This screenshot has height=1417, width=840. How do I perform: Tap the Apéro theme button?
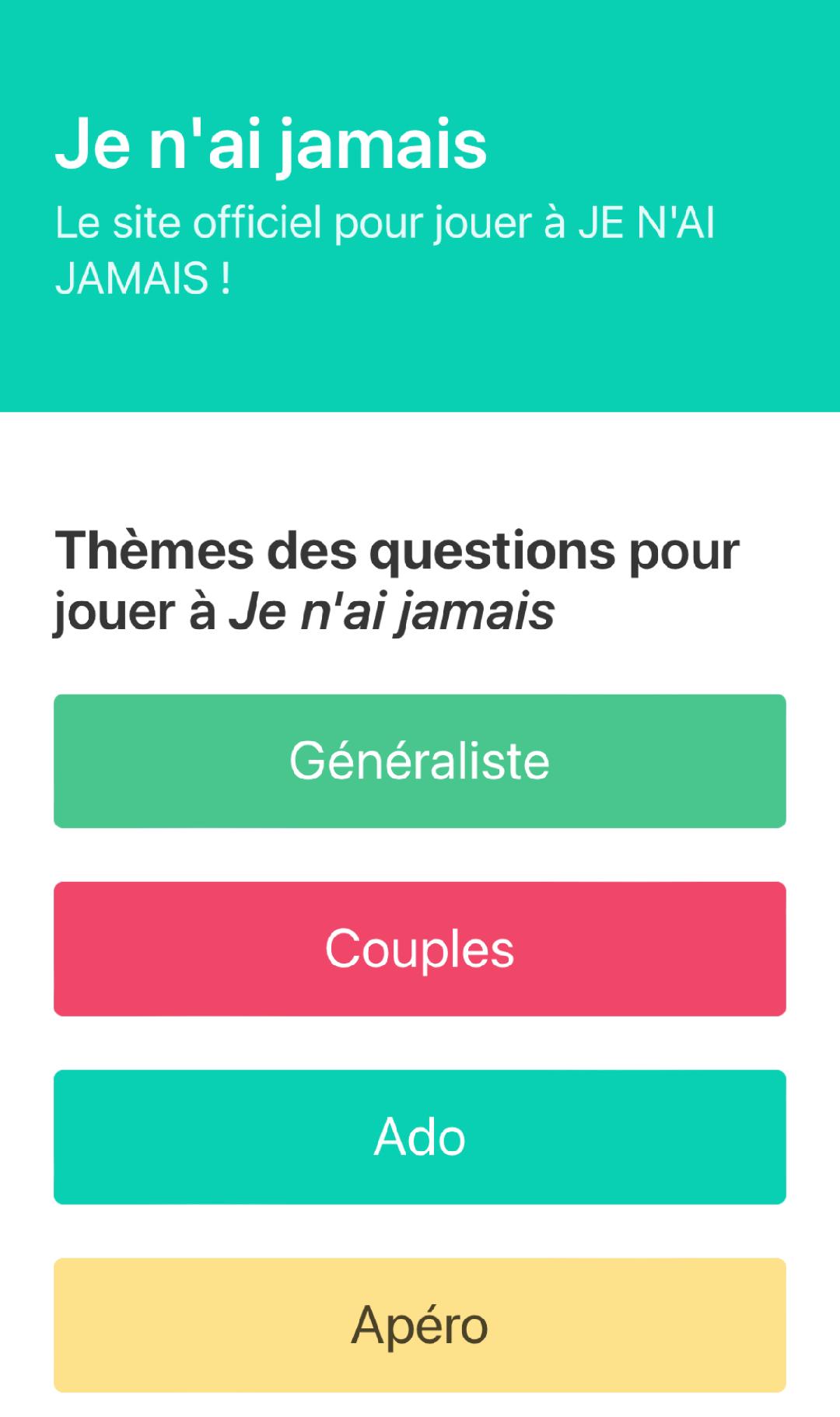click(x=420, y=1325)
